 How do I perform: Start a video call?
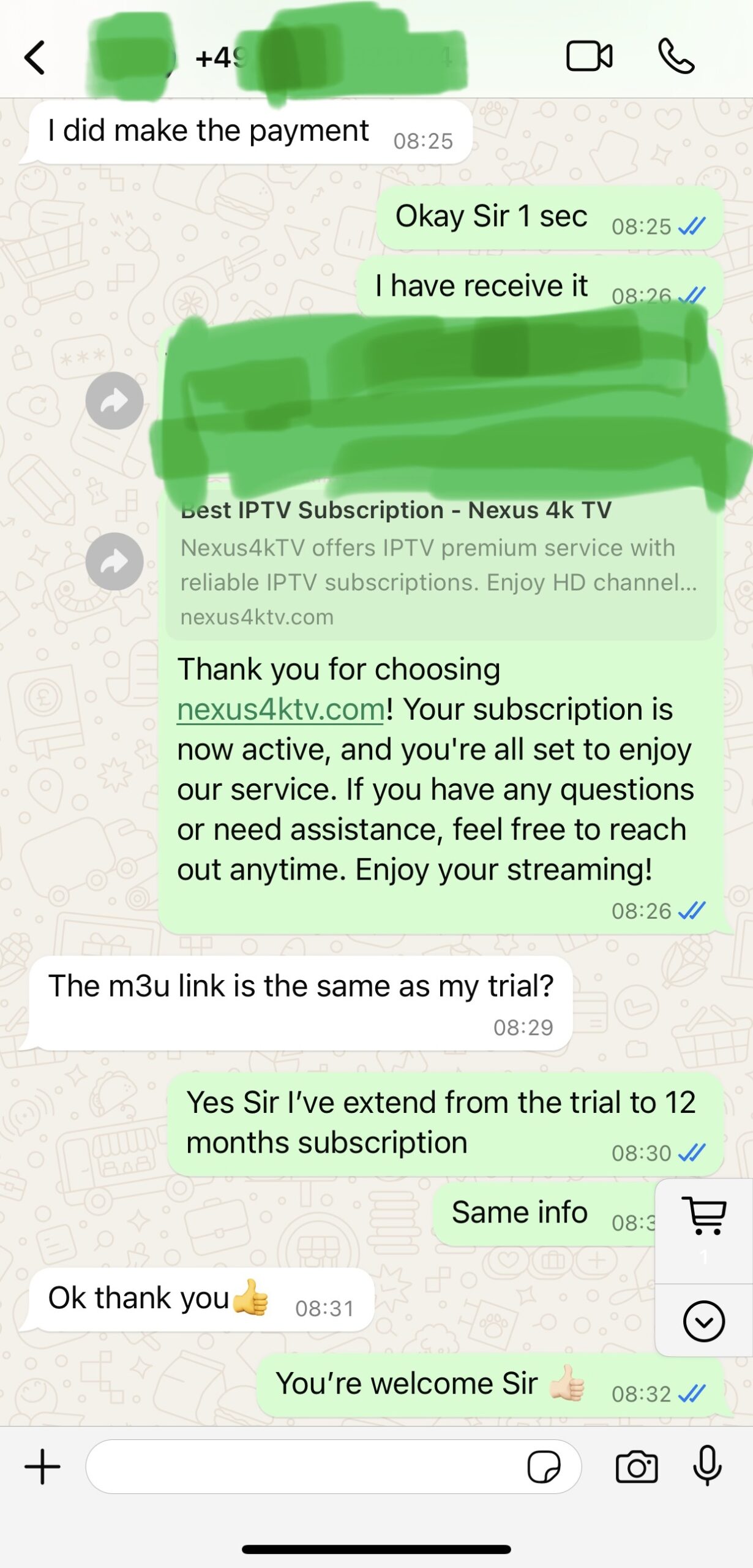pos(589,56)
